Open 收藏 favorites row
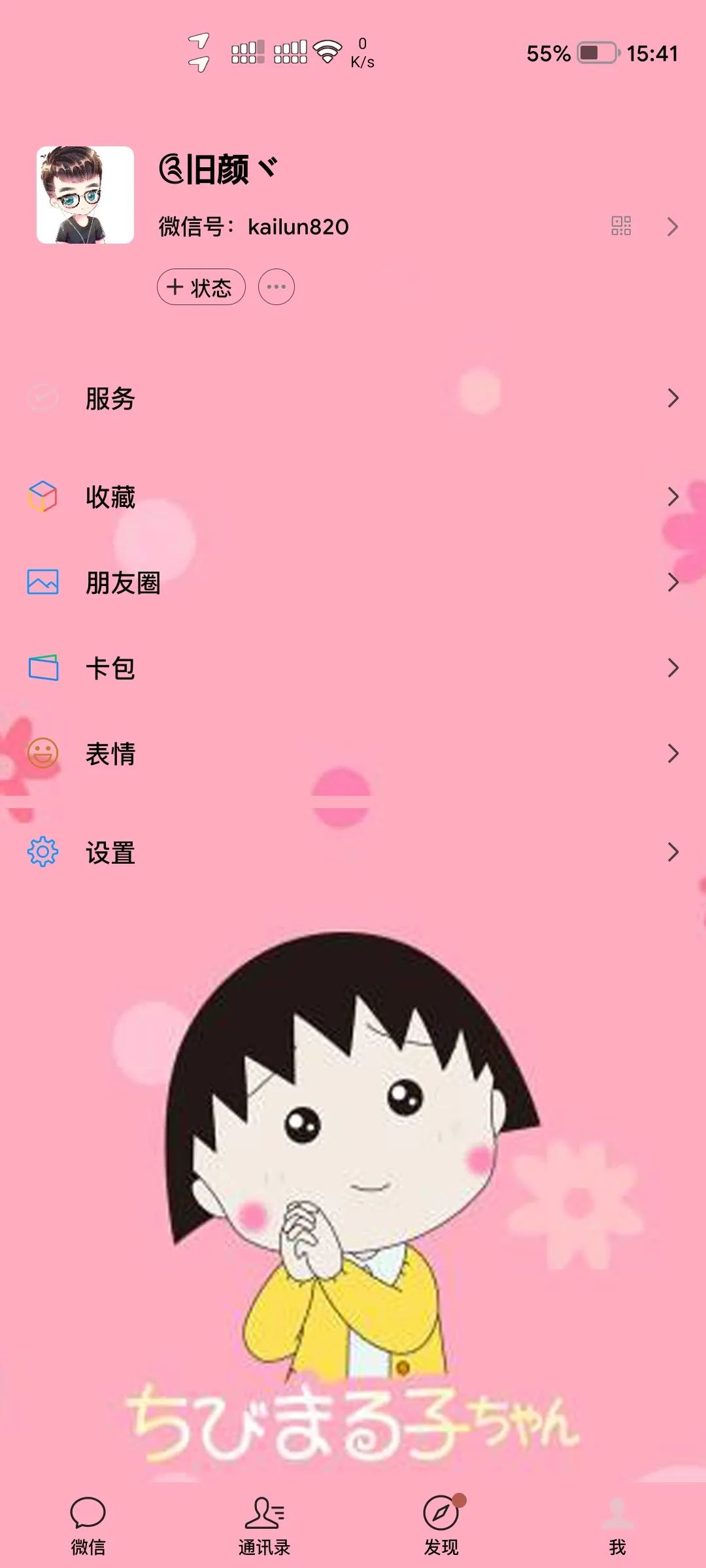 tap(353, 497)
